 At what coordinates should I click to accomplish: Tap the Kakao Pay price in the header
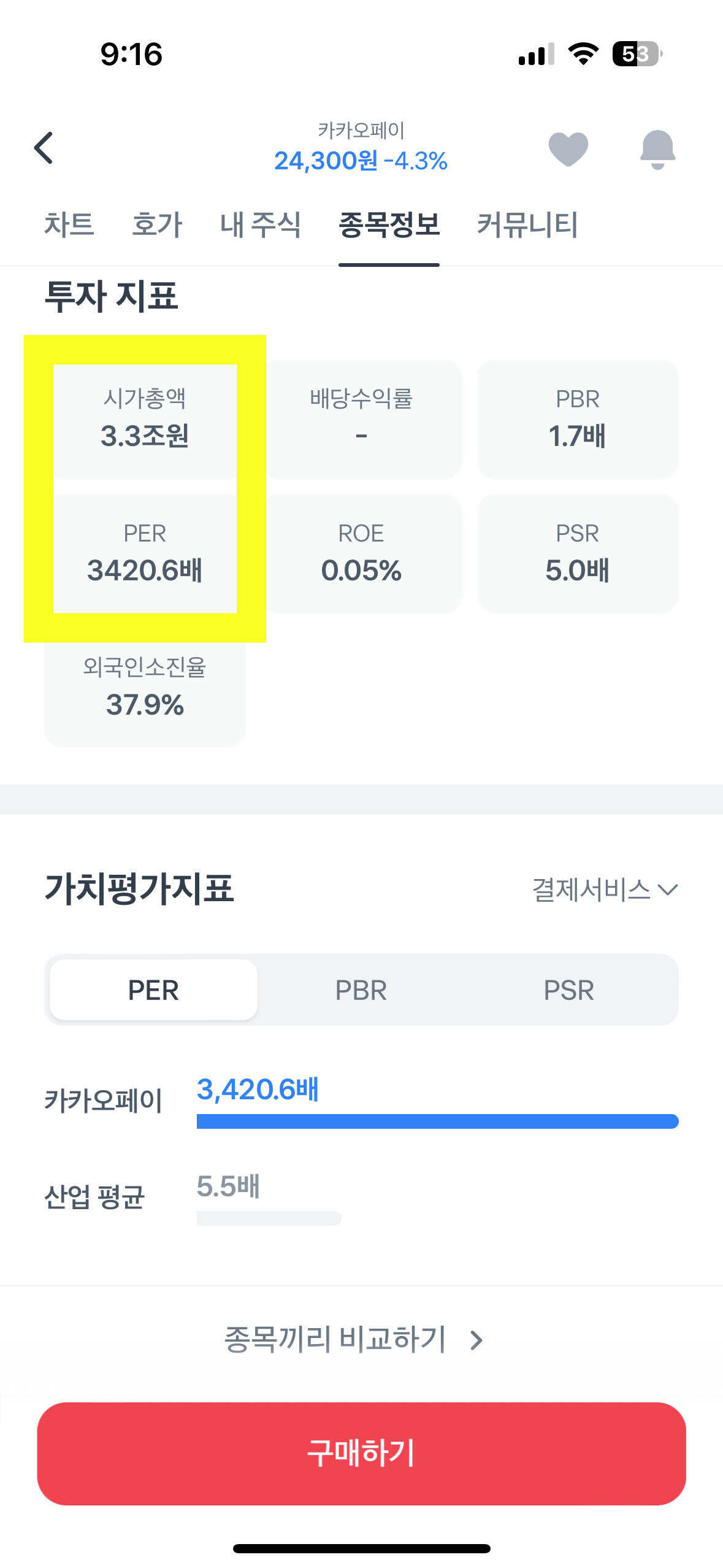pyautogui.click(x=362, y=161)
